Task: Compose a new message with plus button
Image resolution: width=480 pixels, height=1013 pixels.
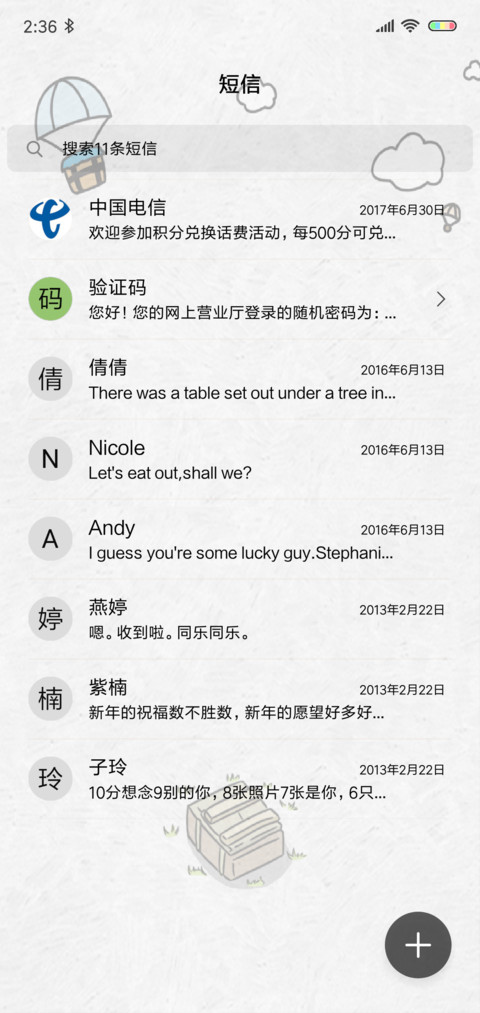Action: 418,945
